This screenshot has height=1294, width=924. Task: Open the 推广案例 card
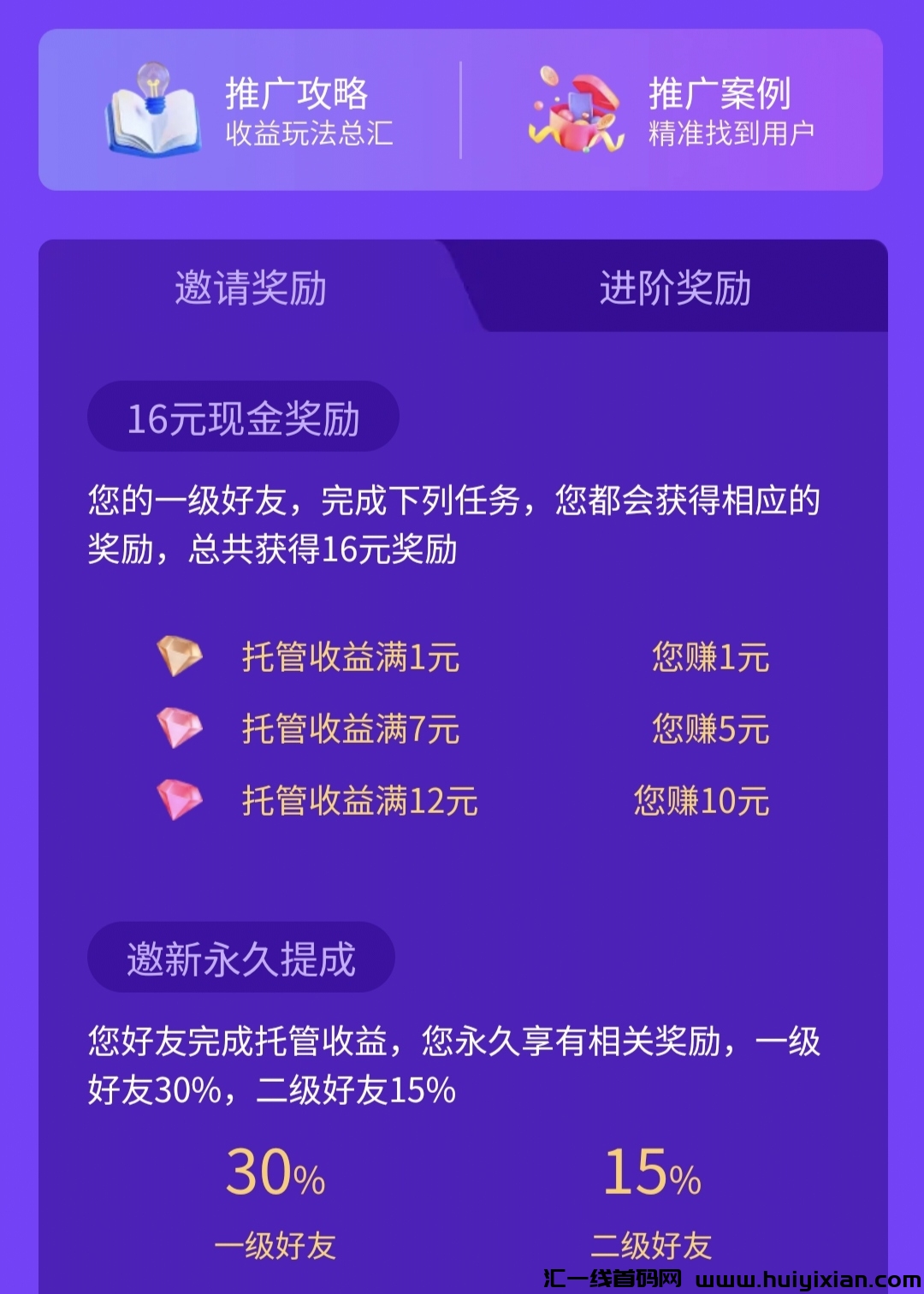[x=672, y=110]
